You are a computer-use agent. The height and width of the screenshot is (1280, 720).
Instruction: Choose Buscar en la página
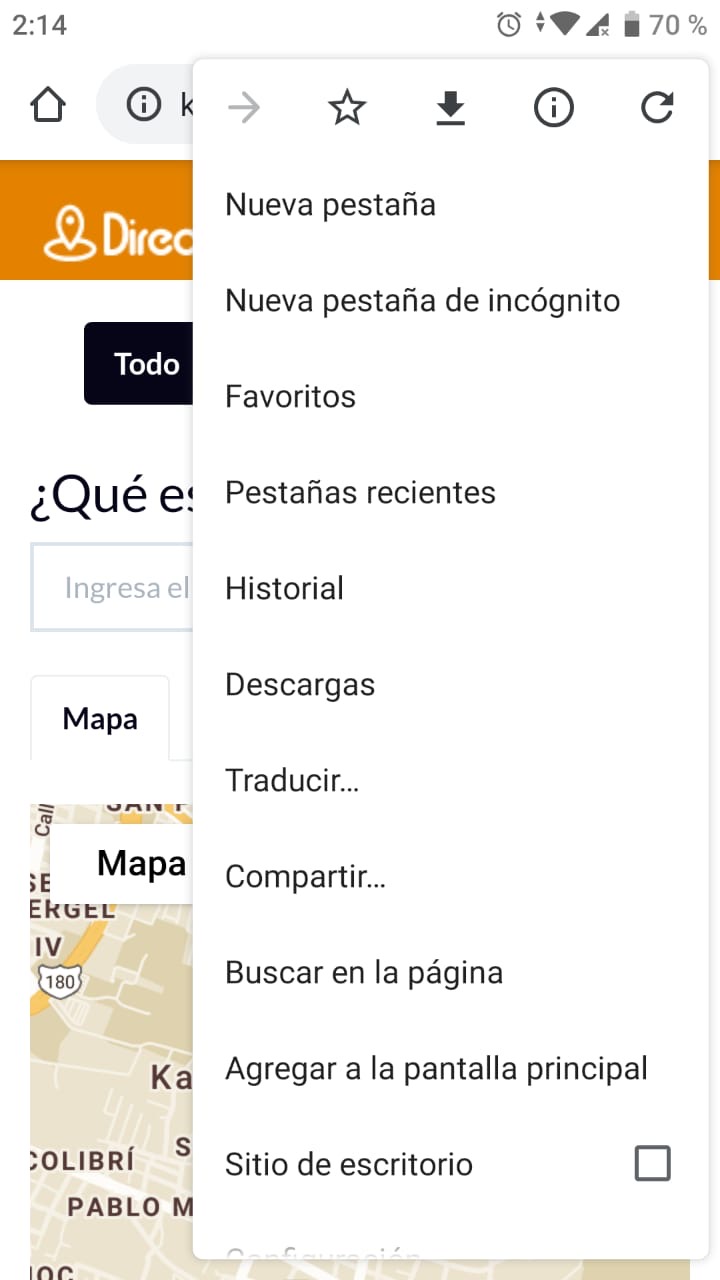click(450, 973)
